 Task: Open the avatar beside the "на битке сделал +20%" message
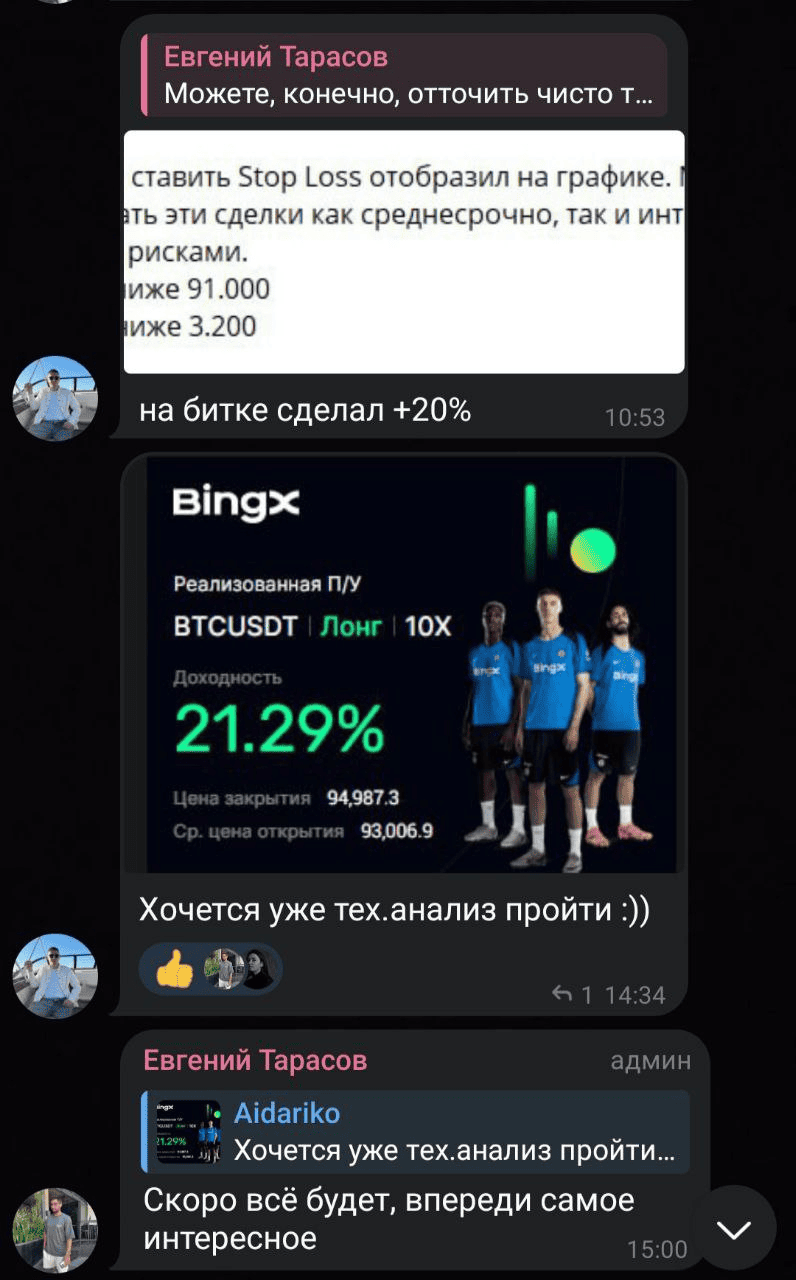(x=55, y=398)
